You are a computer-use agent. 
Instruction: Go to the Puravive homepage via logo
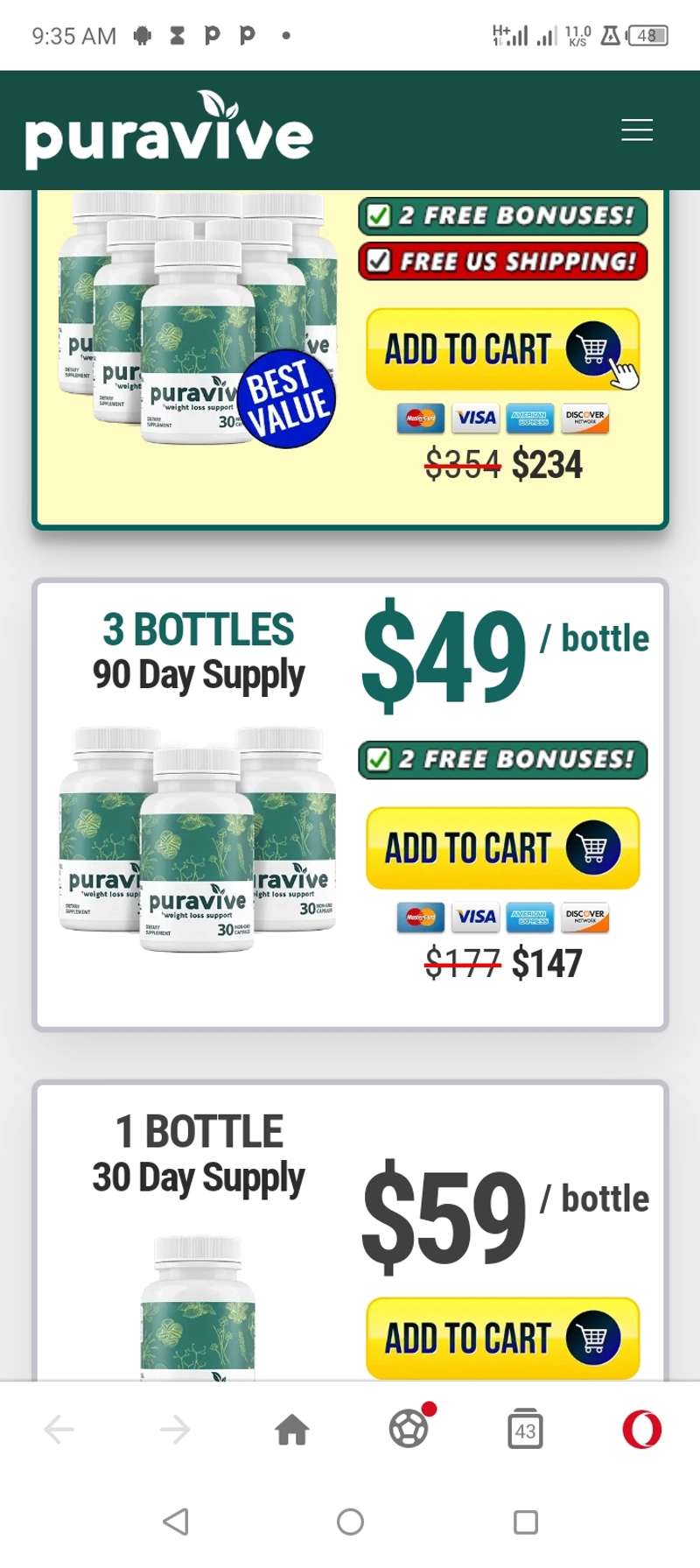coord(169,130)
